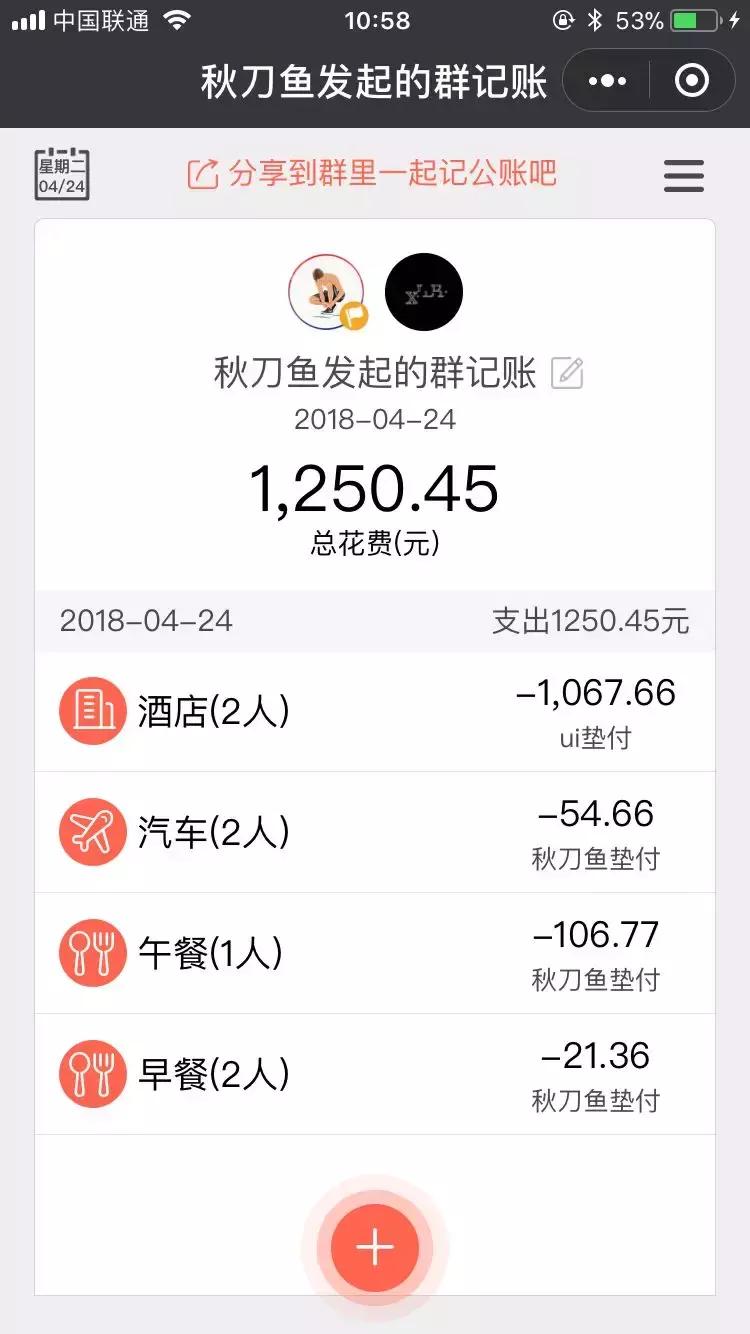The height and width of the screenshot is (1334, 750).
Task: Tap the dark circular member avatar
Action: [424, 291]
